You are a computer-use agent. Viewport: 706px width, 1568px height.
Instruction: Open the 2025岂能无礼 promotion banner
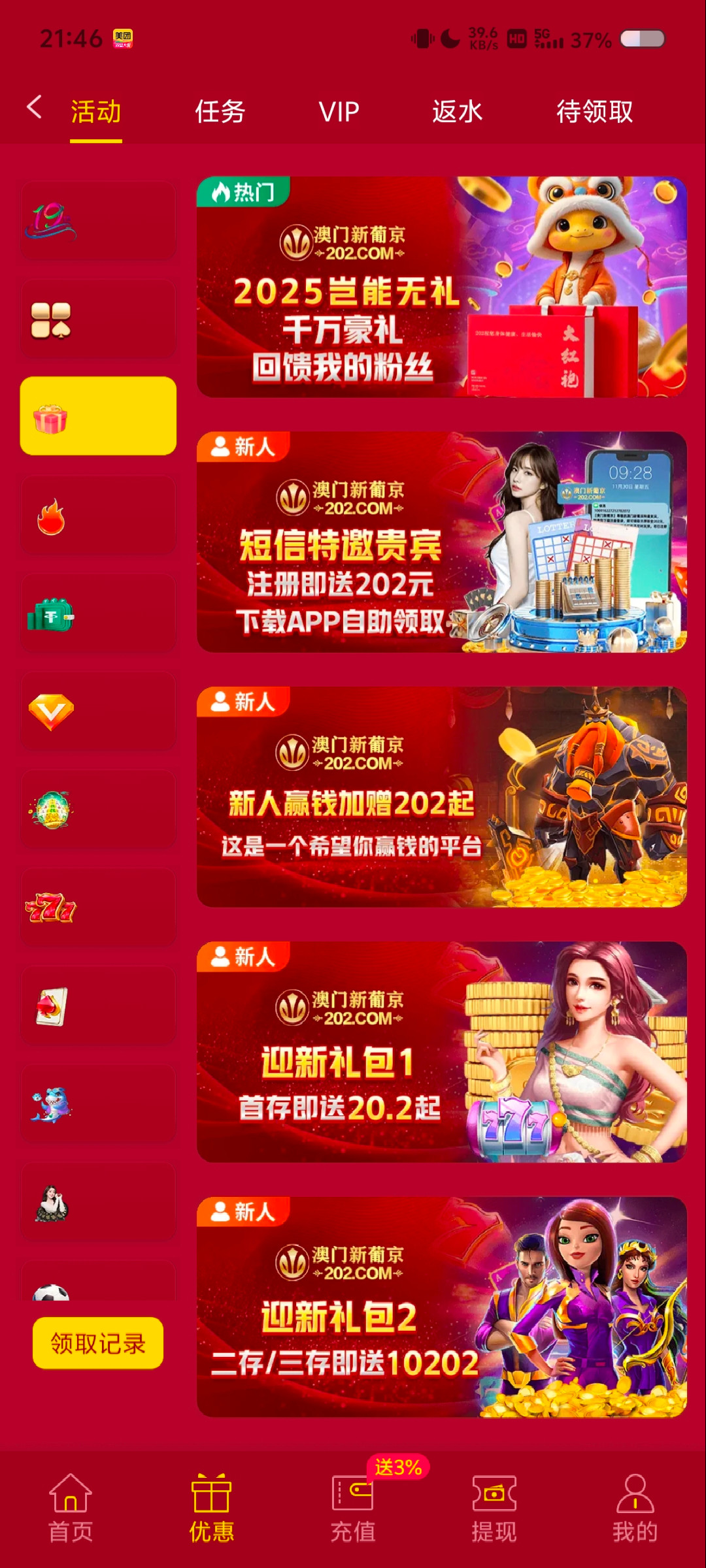click(441, 287)
